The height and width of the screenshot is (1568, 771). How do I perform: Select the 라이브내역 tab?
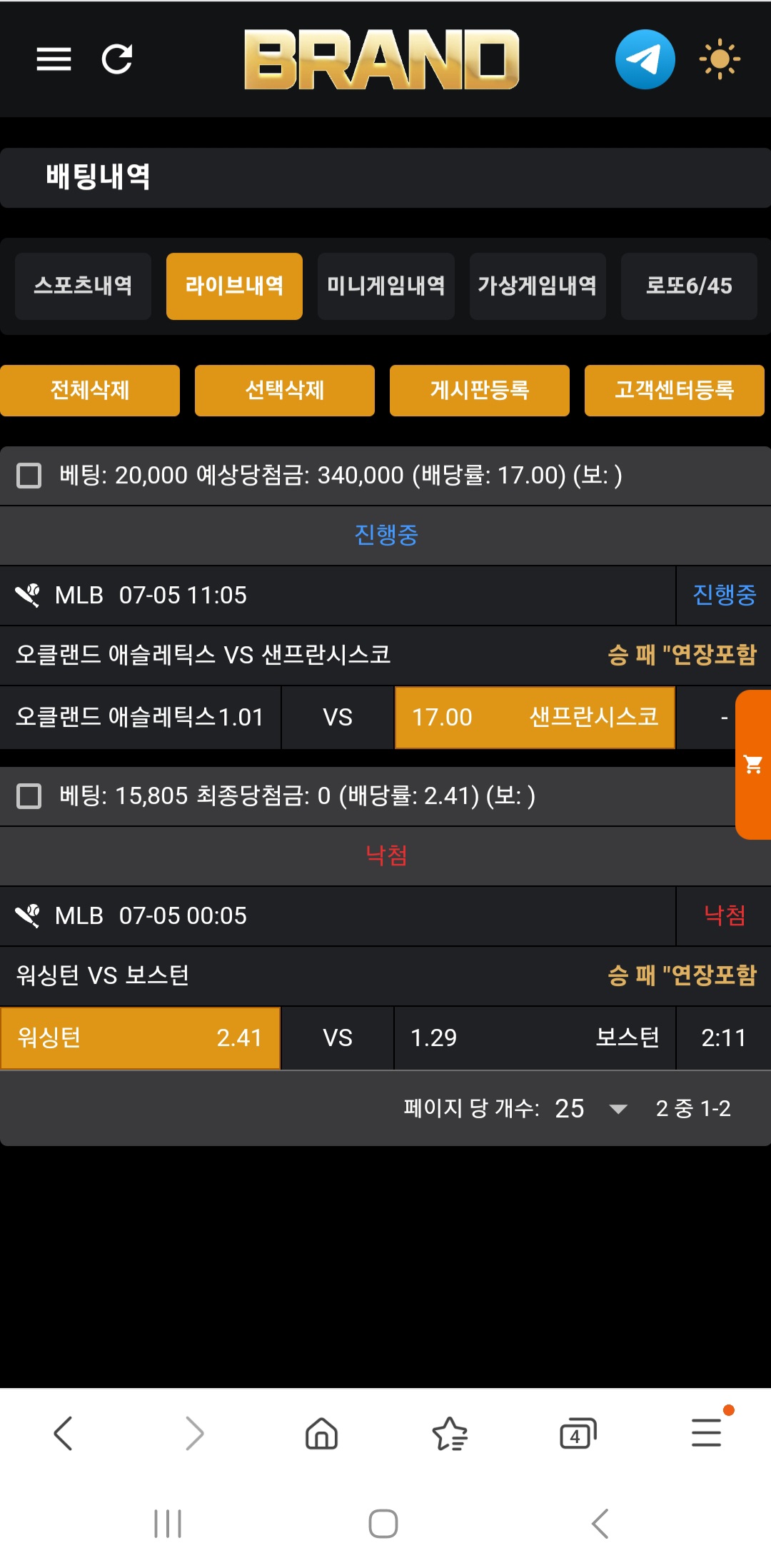point(234,286)
